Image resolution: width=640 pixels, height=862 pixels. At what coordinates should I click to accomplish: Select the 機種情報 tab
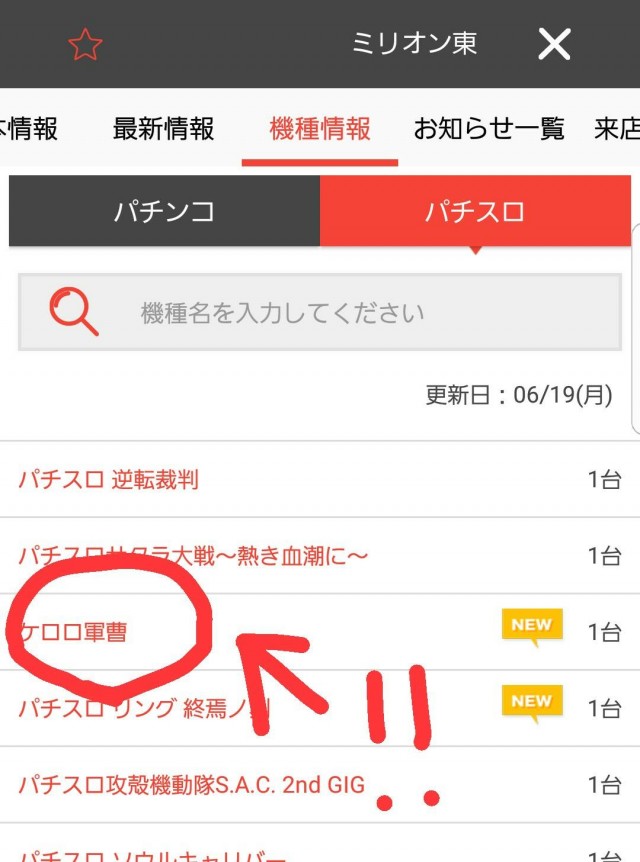[320, 129]
